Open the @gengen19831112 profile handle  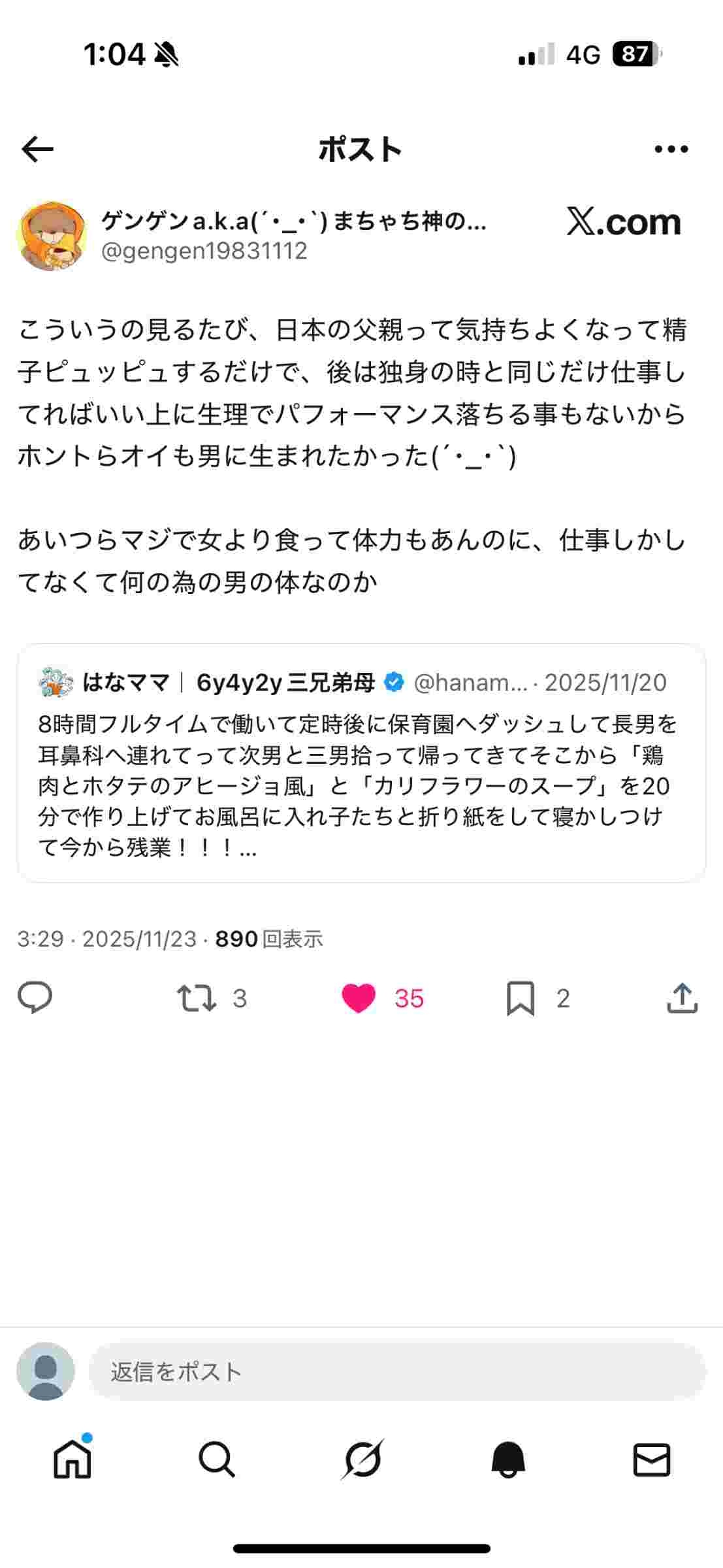tap(204, 252)
